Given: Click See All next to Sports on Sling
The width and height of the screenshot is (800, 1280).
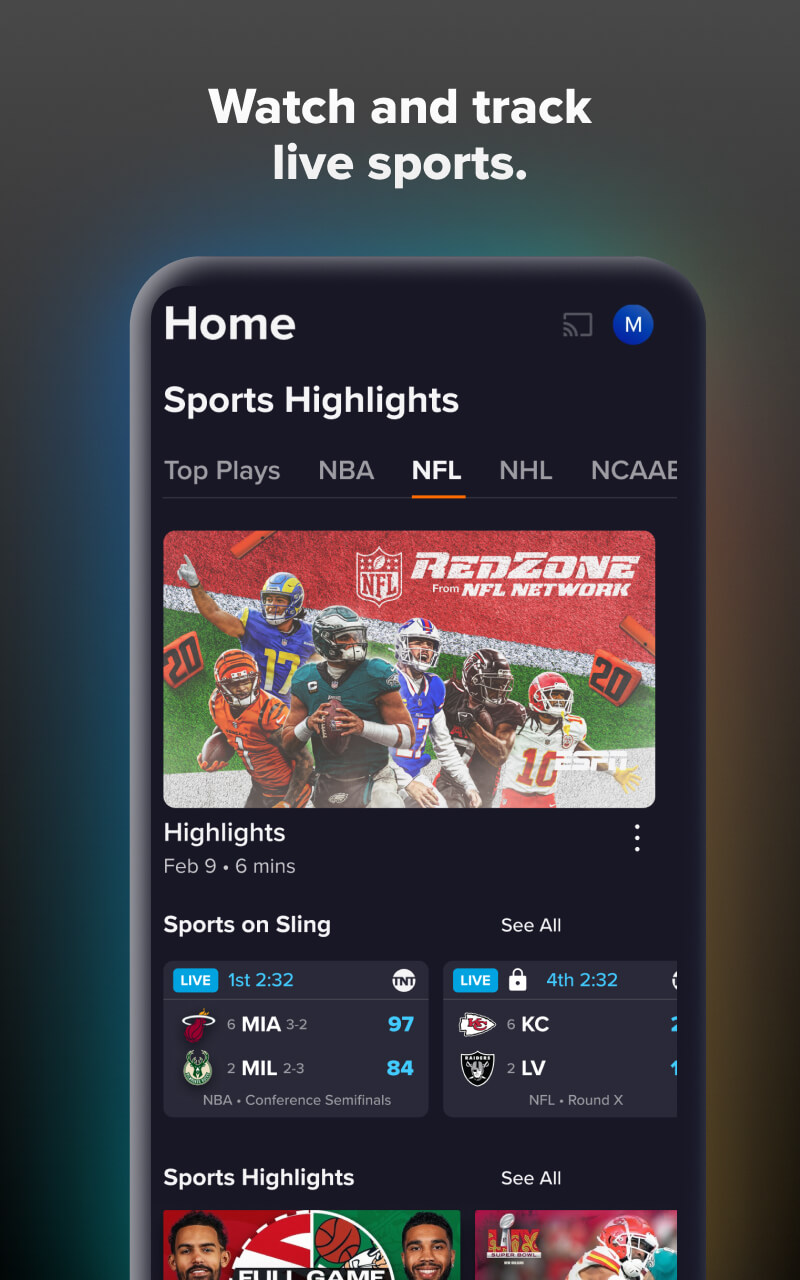Looking at the screenshot, I should pos(531,925).
